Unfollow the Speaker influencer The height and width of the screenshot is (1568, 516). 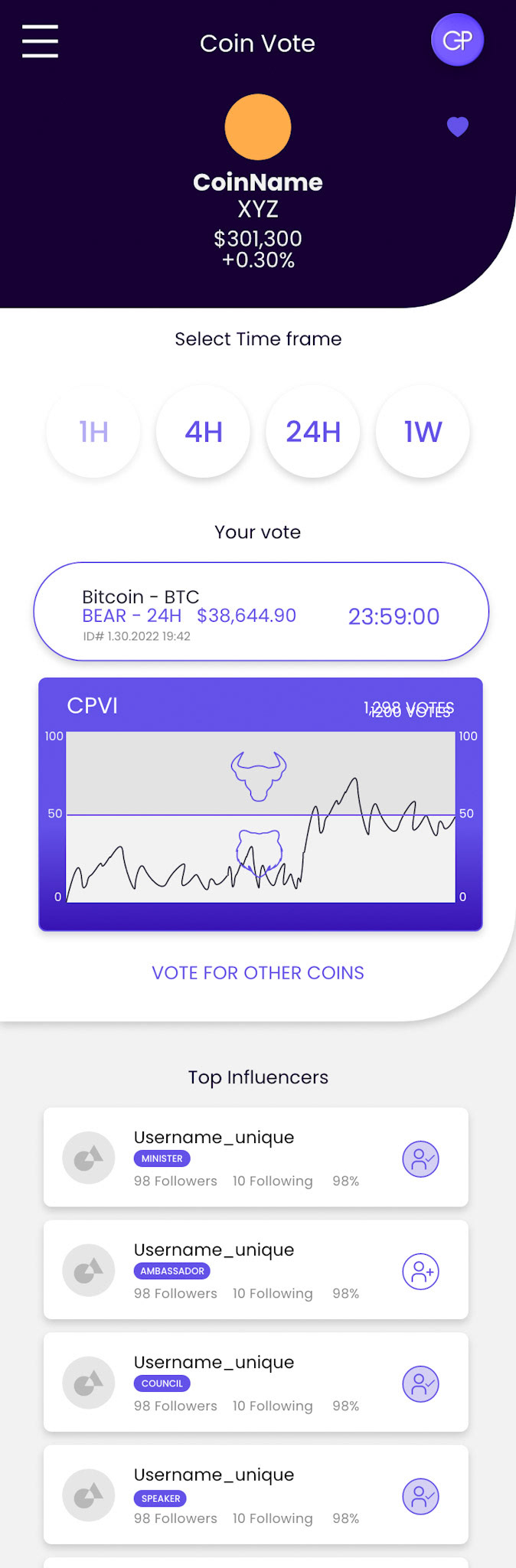[420, 1496]
